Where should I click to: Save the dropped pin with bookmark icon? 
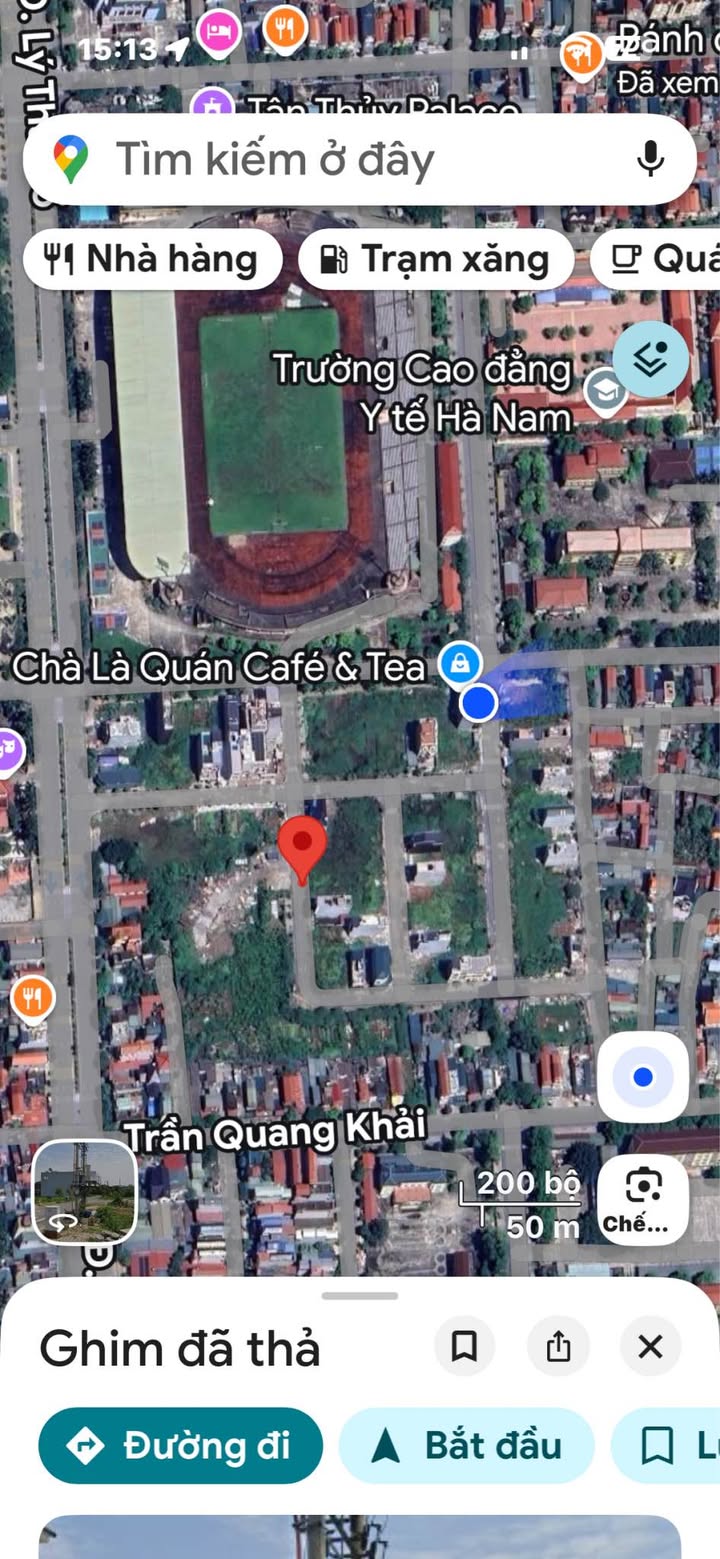(464, 1347)
